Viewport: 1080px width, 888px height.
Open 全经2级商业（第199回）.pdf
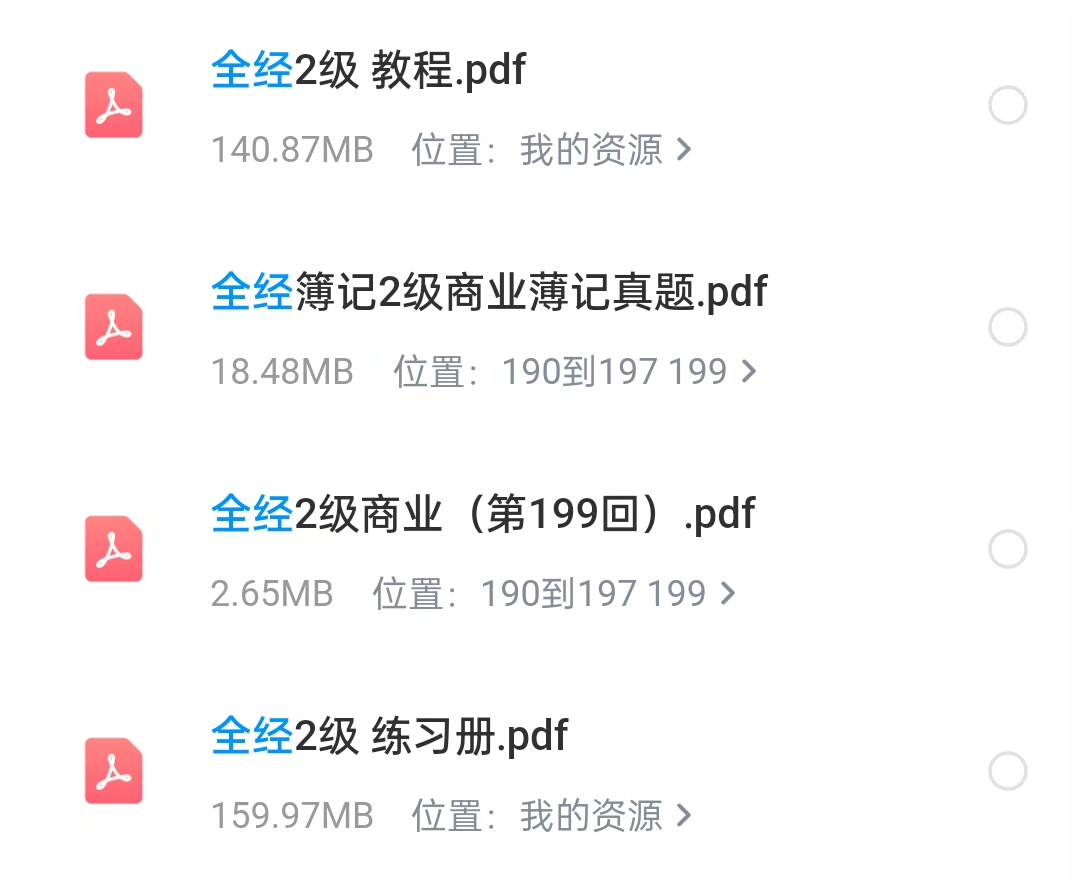coord(482,515)
